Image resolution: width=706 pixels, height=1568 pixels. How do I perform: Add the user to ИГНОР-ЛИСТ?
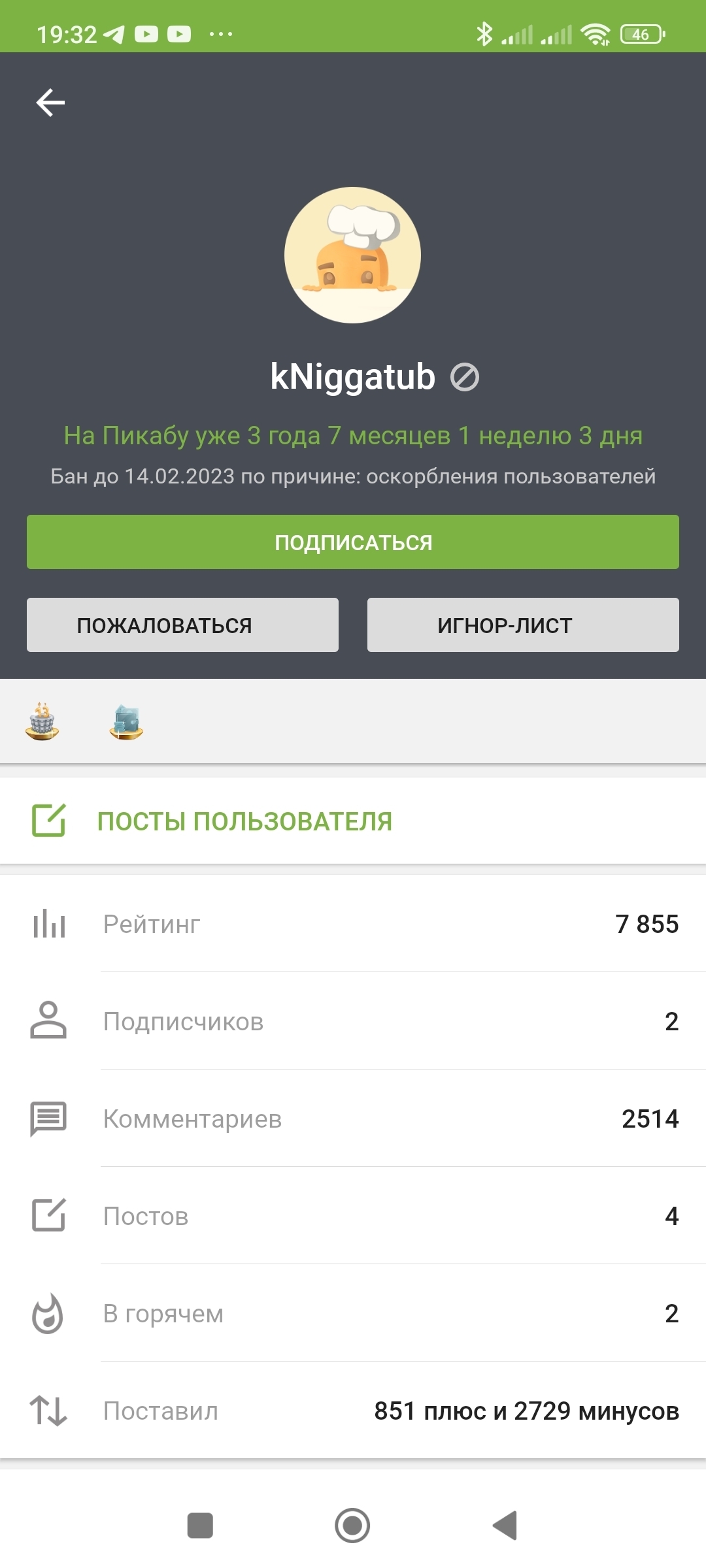coord(523,625)
